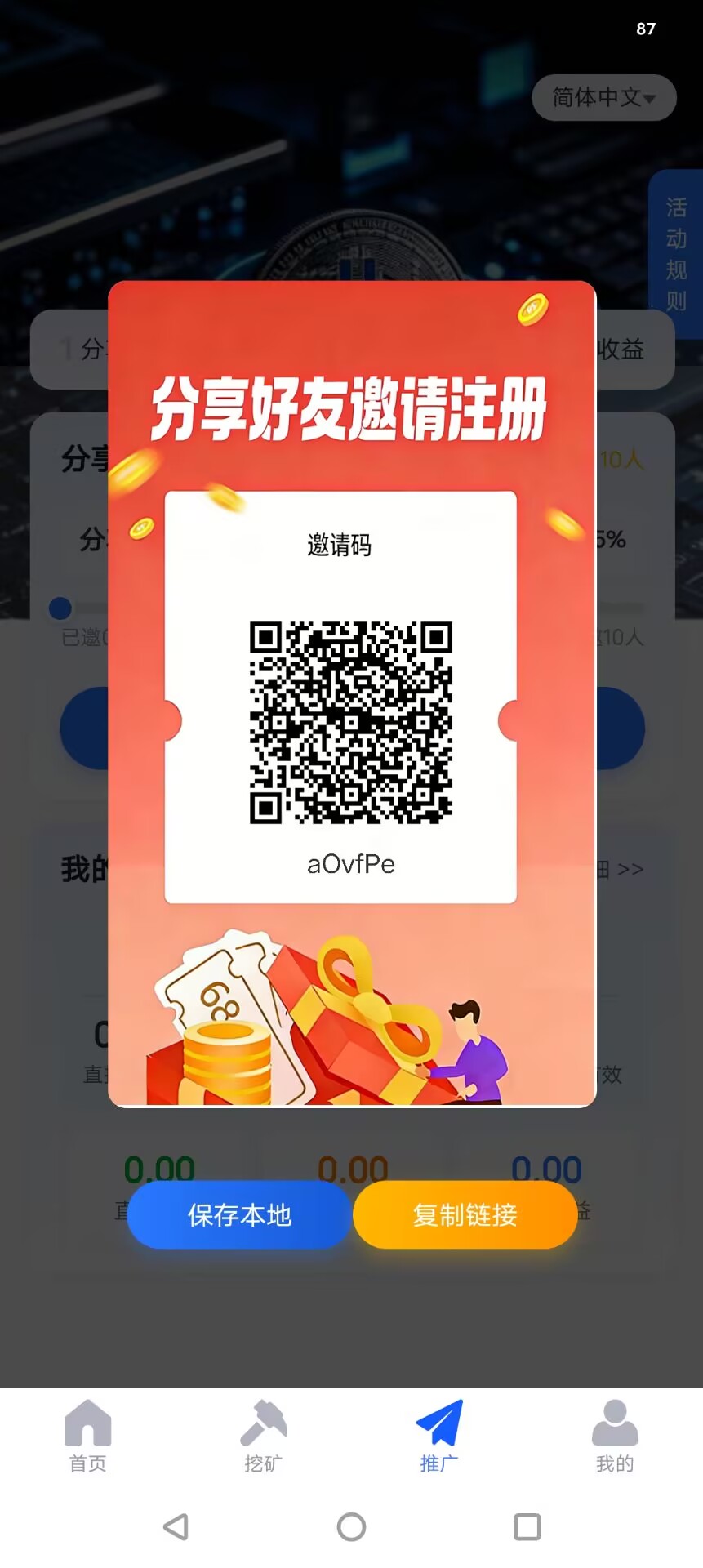The width and height of the screenshot is (703, 1568).
Task: Tap the system back button
Action: (176, 1526)
